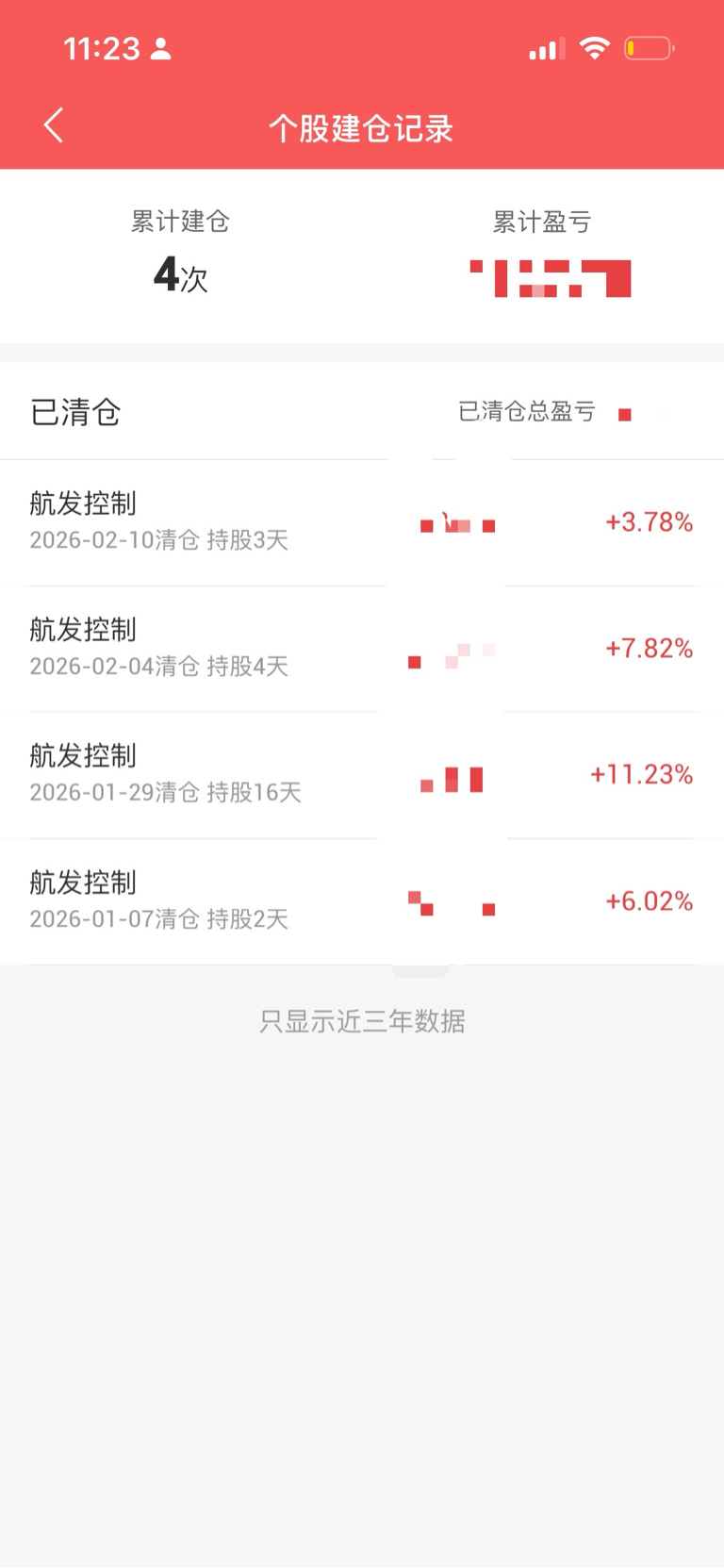This screenshot has width=724, height=1568.
Task: View the 2026-01-07 清仓 record
Action: 160,900
